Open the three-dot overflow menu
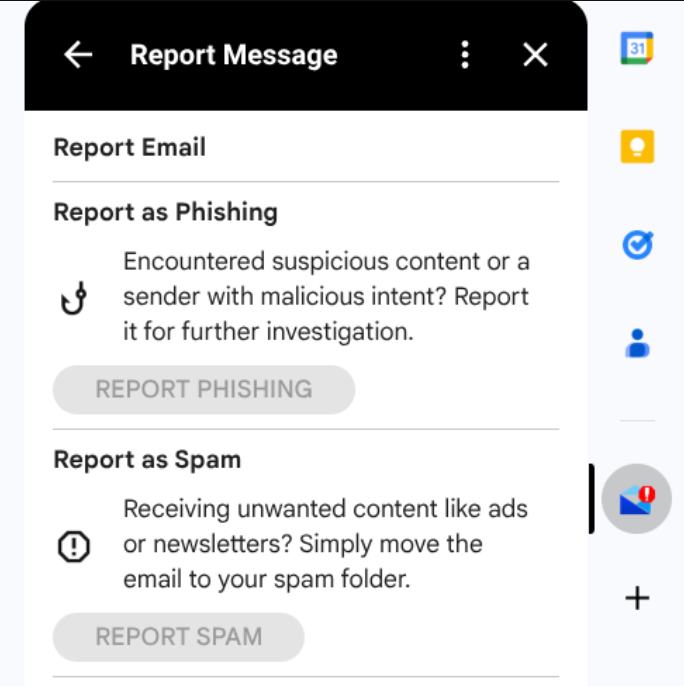Viewport: 684px width, 686px height. click(x=465, y=55)
